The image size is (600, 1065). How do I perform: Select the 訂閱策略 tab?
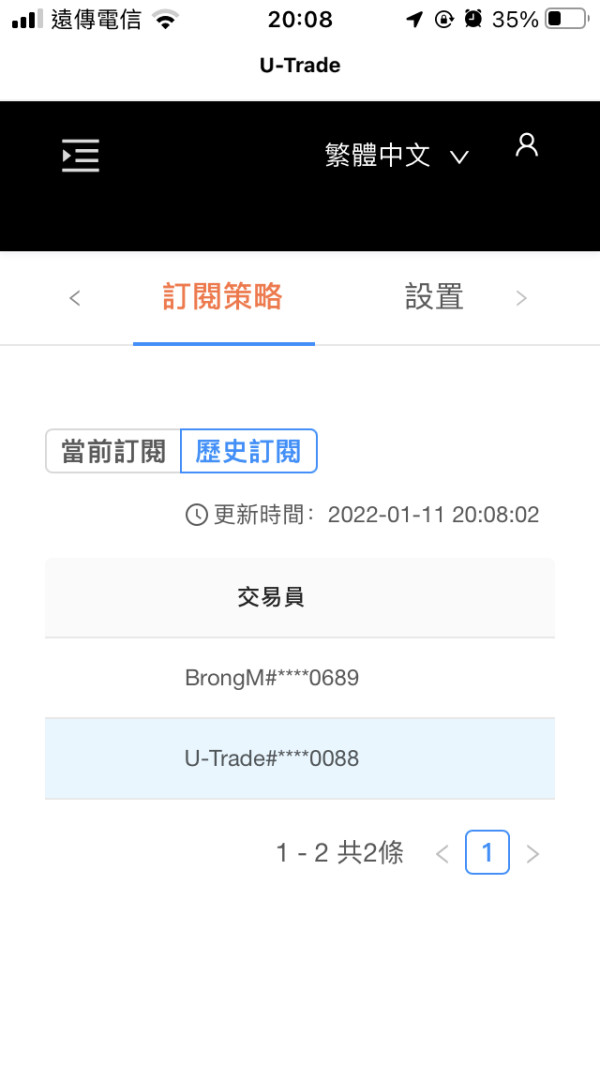[223, 297]
